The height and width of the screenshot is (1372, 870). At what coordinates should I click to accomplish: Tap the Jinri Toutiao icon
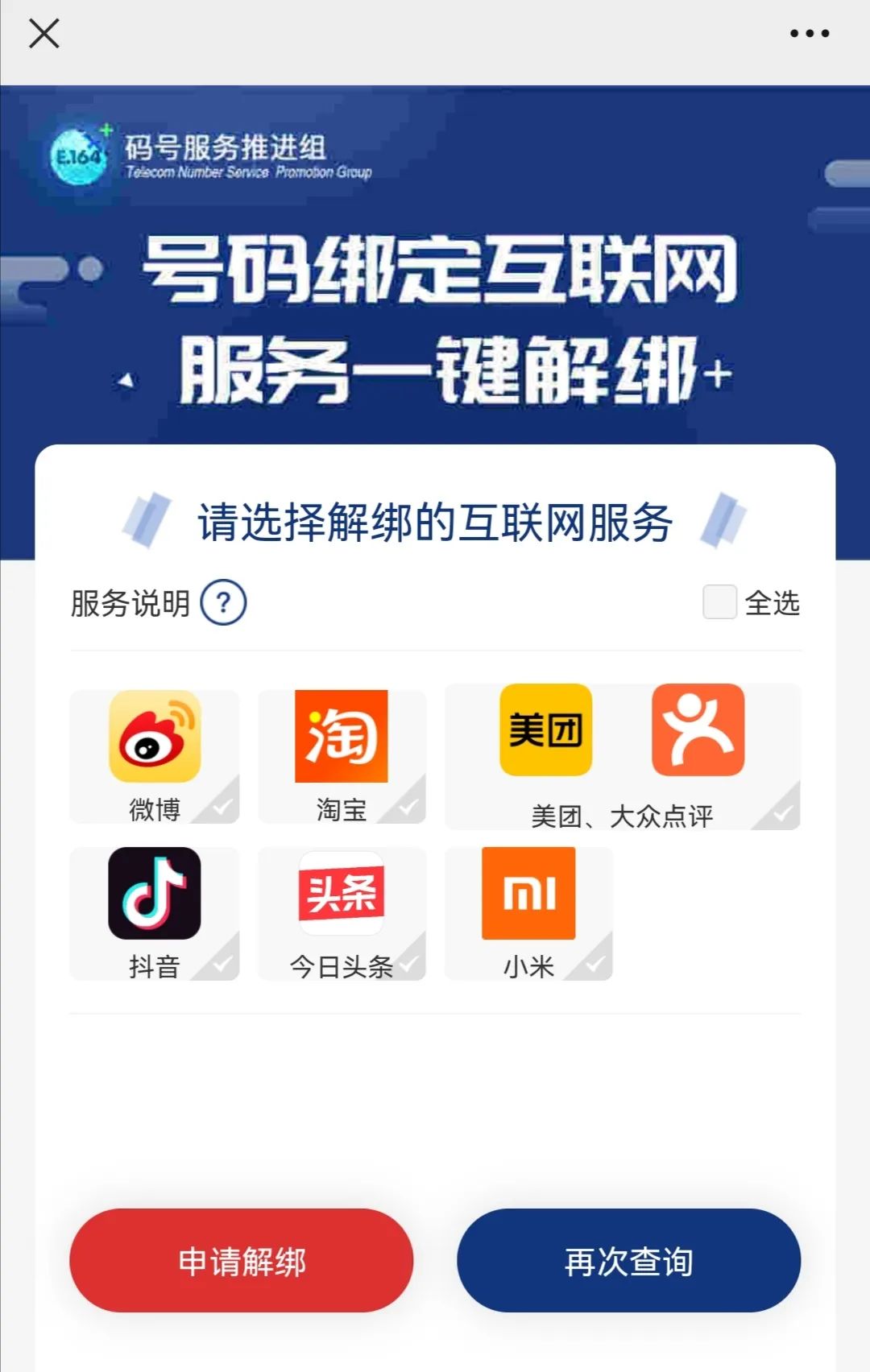pos(341,894)
